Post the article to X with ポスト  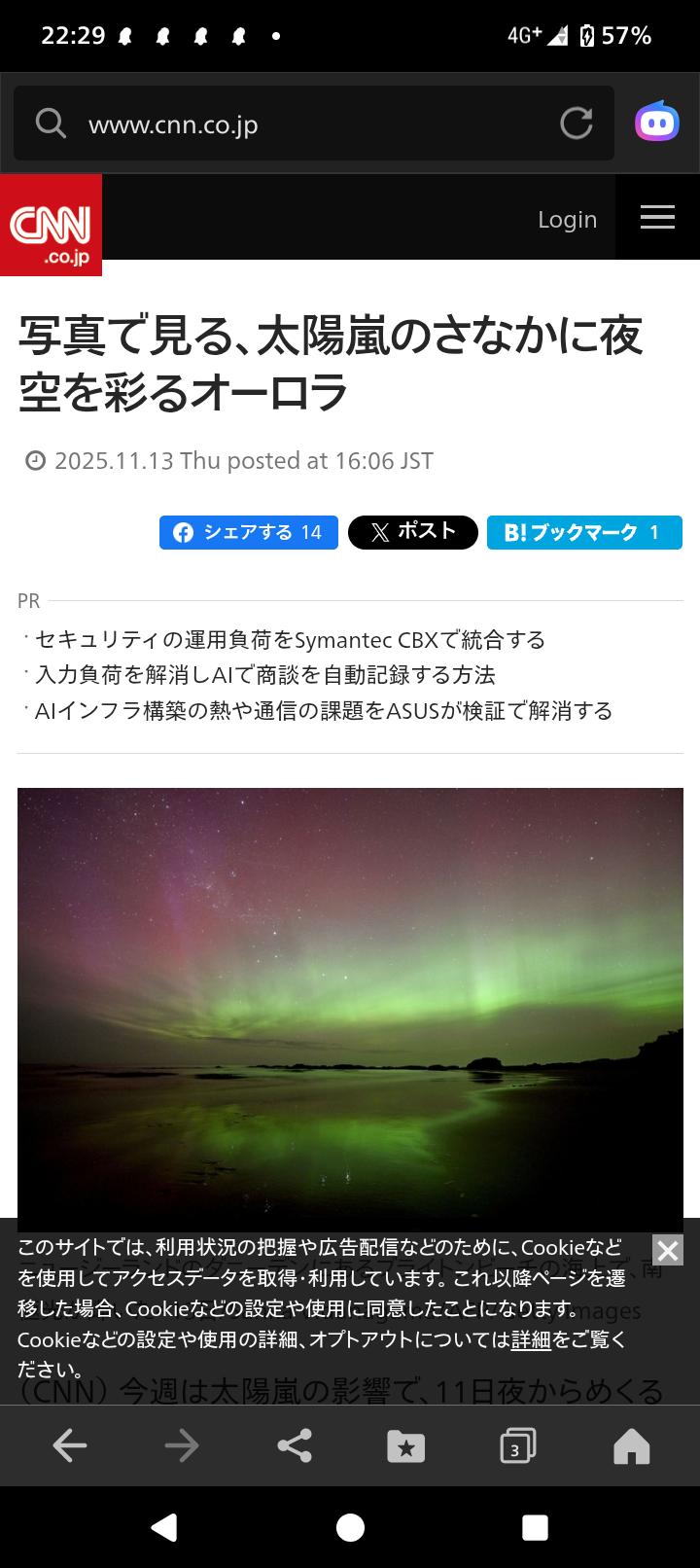413,532
